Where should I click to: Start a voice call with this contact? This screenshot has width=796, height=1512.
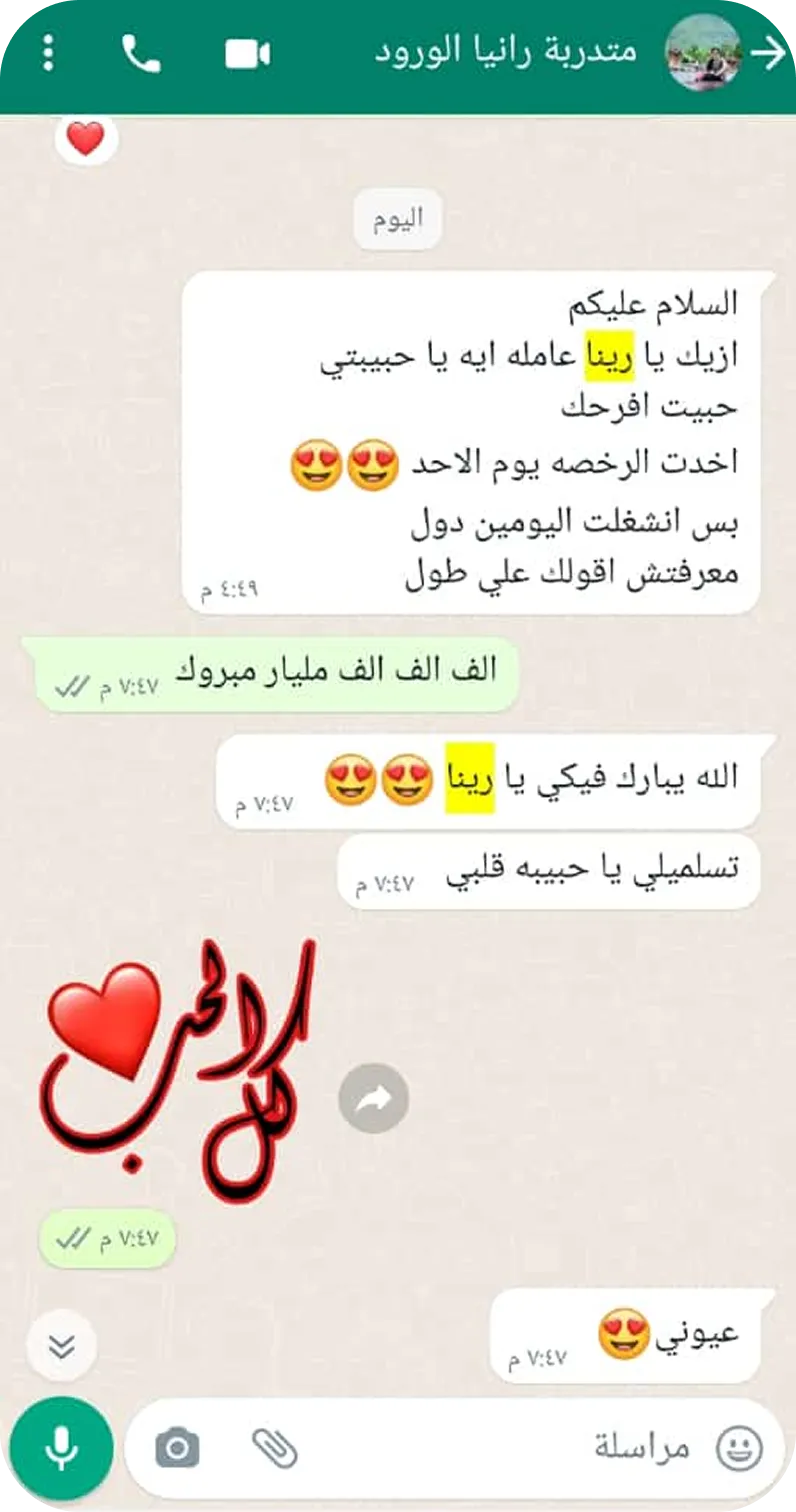[x=141, y=54]
